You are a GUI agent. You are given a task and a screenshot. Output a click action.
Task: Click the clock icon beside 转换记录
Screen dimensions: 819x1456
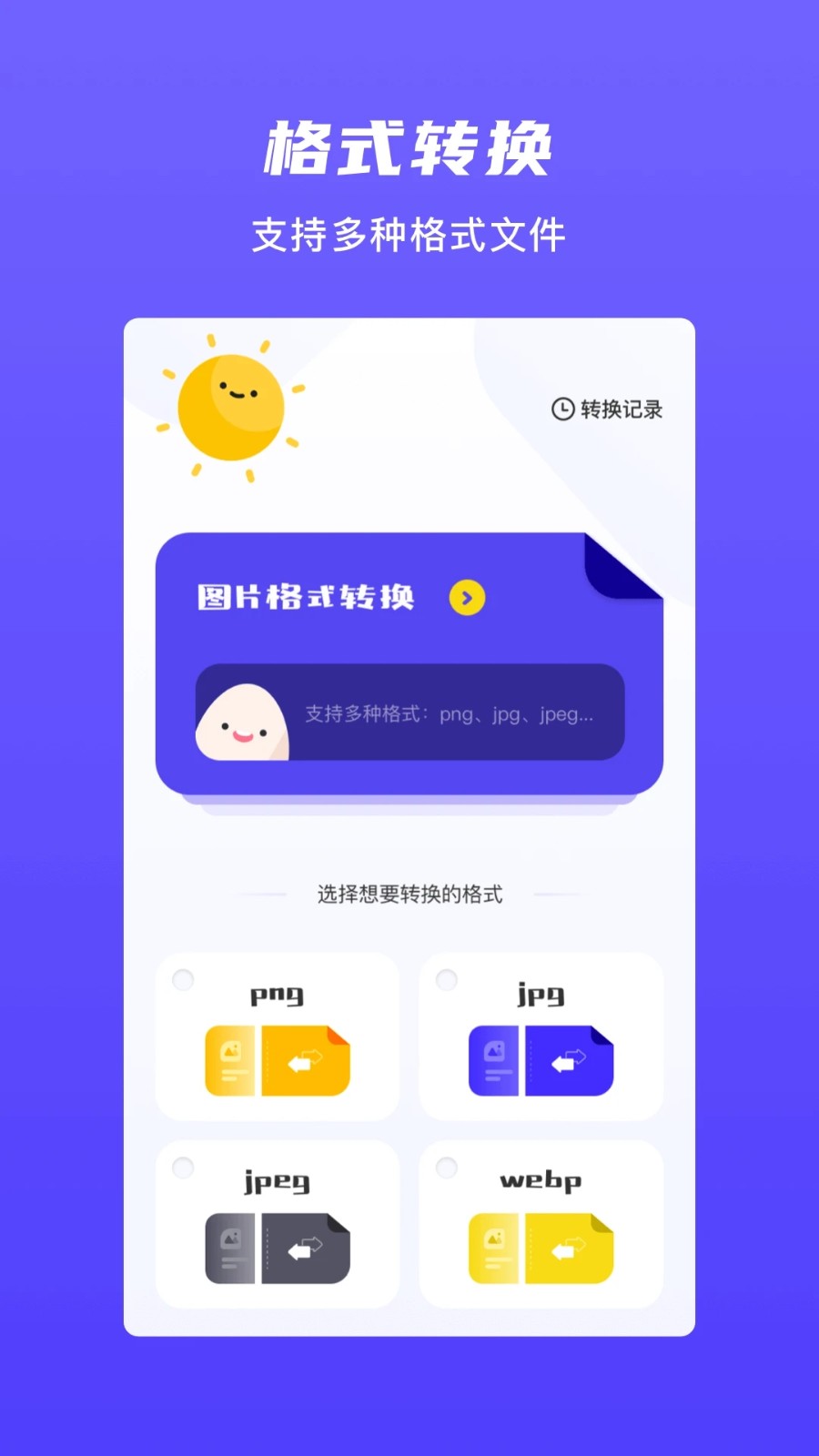tap(561, 410)
